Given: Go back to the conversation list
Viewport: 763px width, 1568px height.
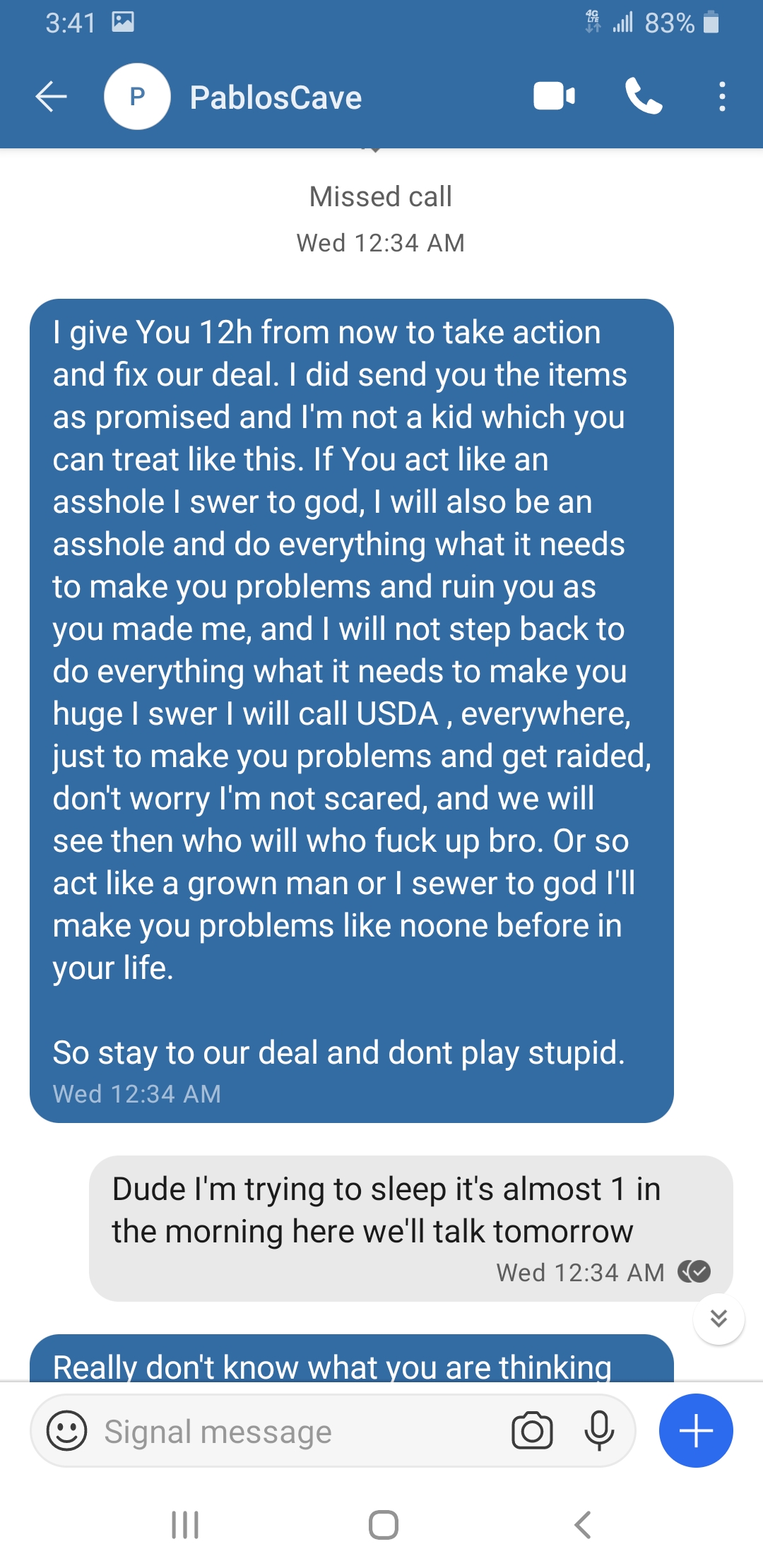Looking at the screenshot, I should coord(51,97).
